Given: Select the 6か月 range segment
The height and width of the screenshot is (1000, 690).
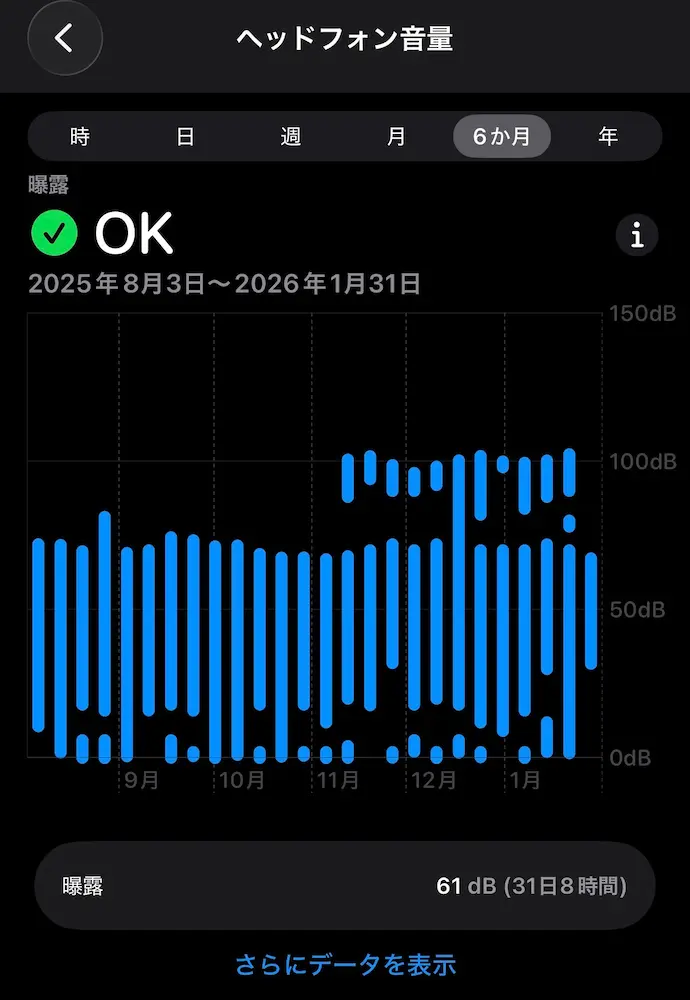Looking at the screenshot, I should click(502, 137).
